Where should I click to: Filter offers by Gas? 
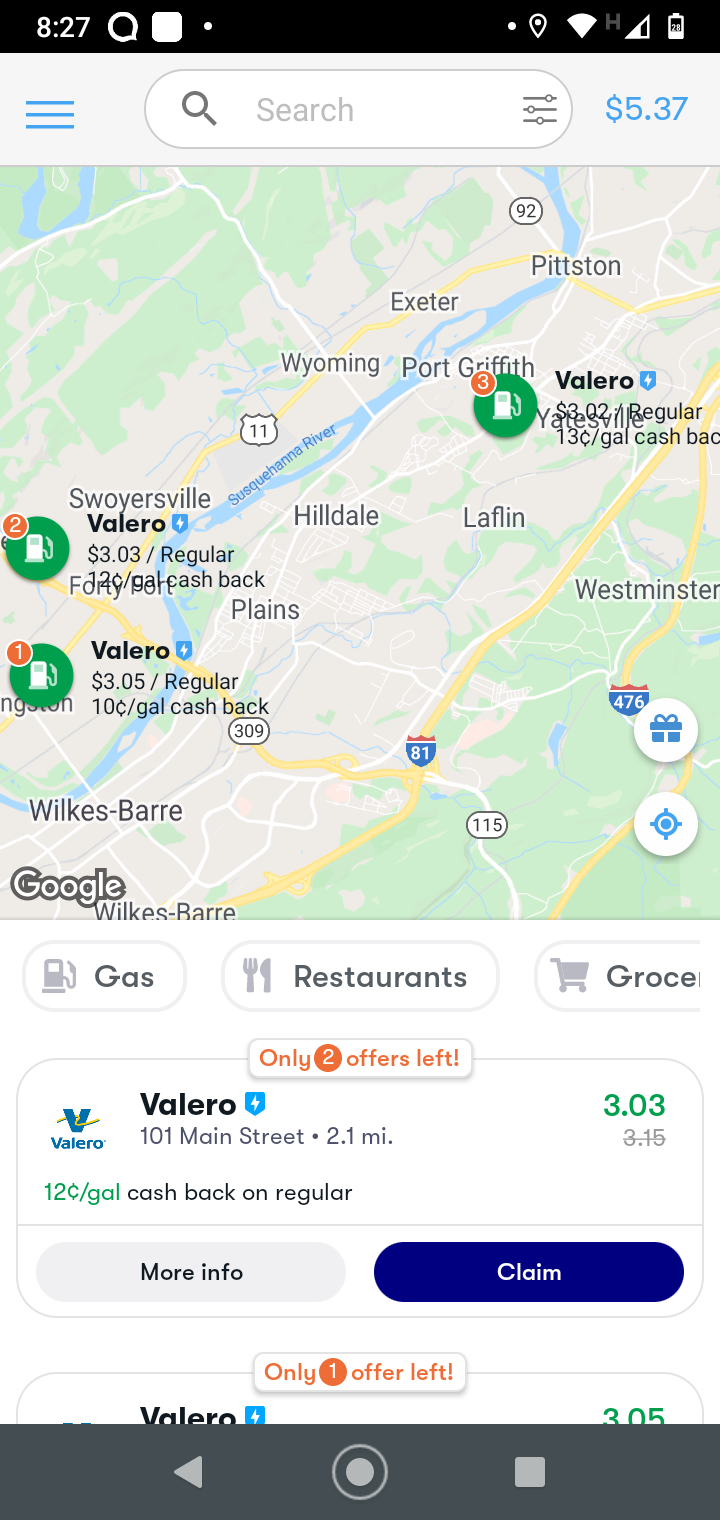pos(104,976)
